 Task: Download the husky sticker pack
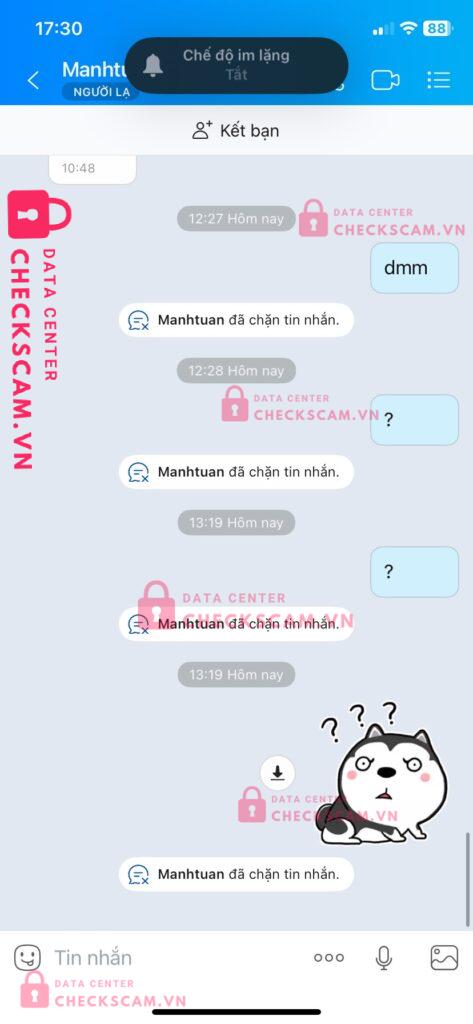[278, 773]
